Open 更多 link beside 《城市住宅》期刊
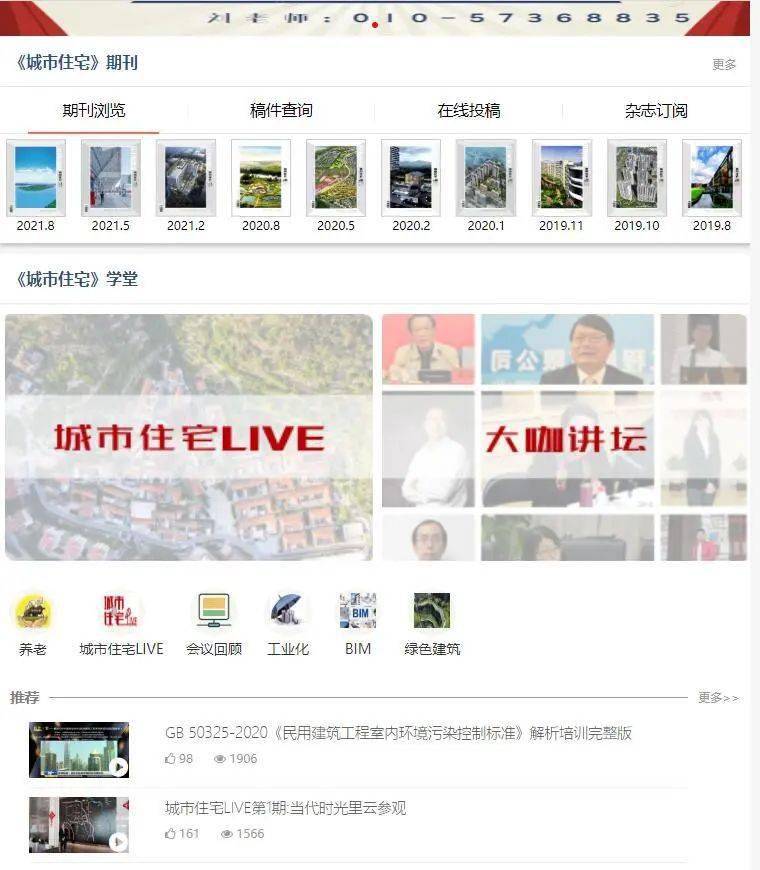This screenshot has height=870, width=760. tap(724, 64)
